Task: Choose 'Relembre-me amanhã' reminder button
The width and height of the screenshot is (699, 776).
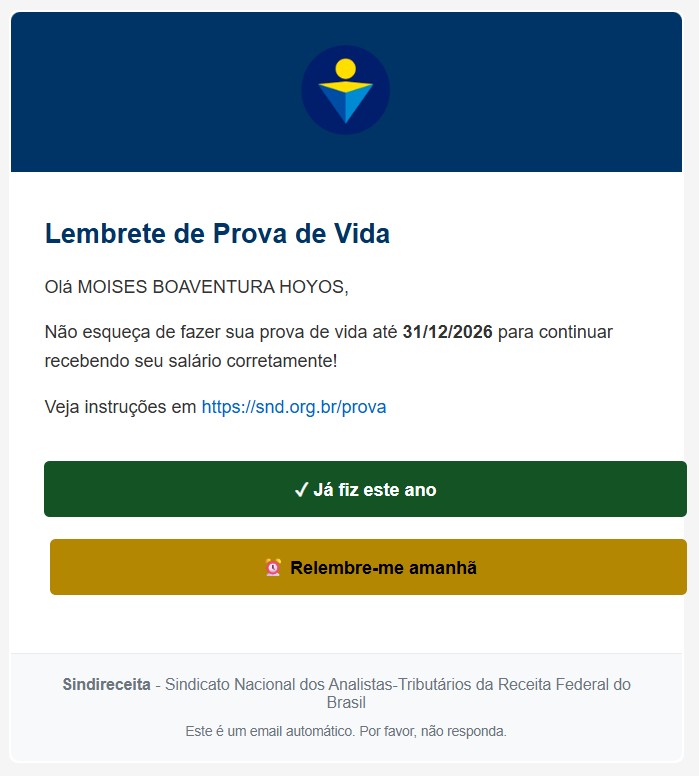Action: [368, 567]
